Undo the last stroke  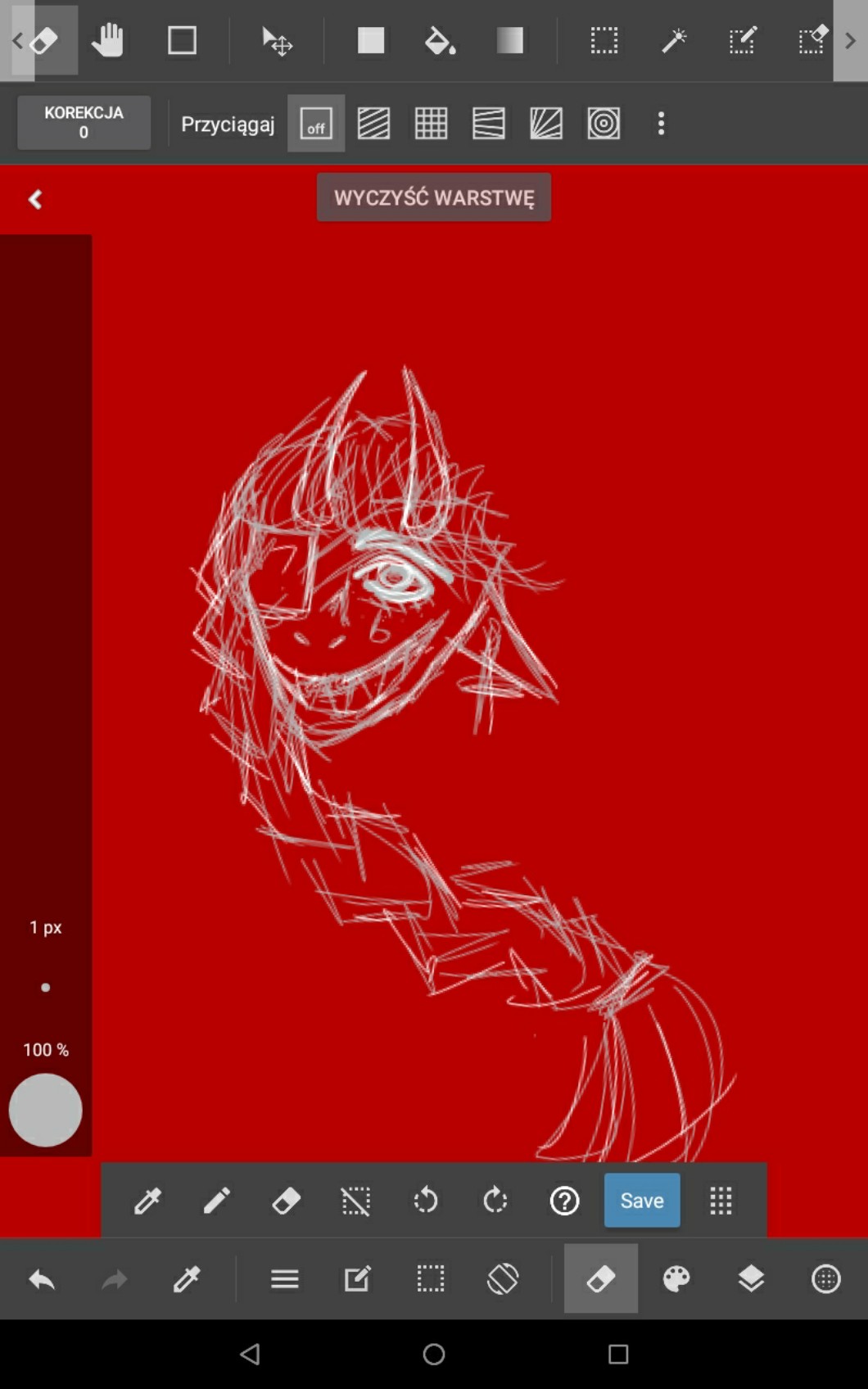click(x=42, y=1279)
